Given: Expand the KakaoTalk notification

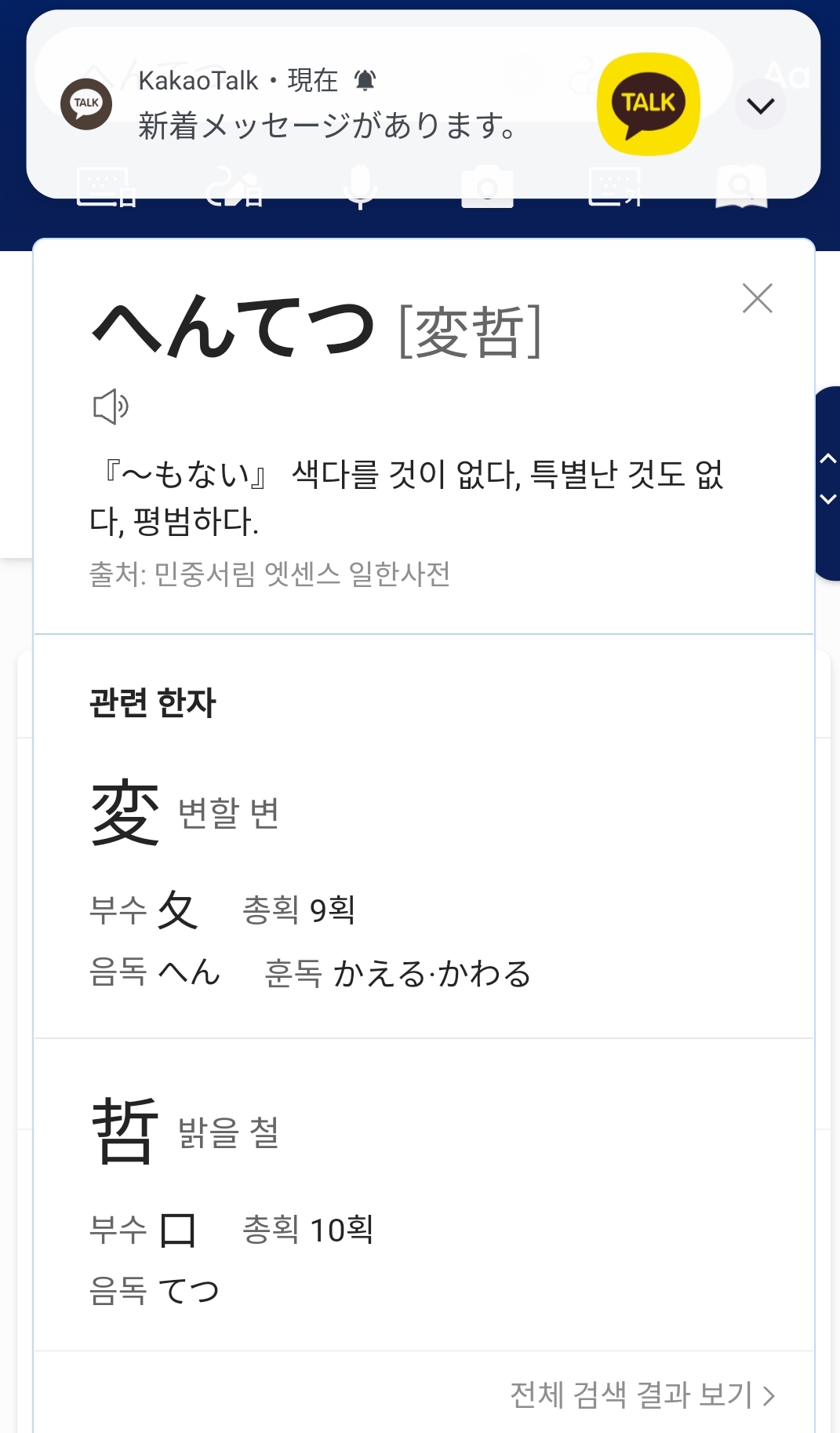Looking at the screenshot, I should click(x=760, y=105).
